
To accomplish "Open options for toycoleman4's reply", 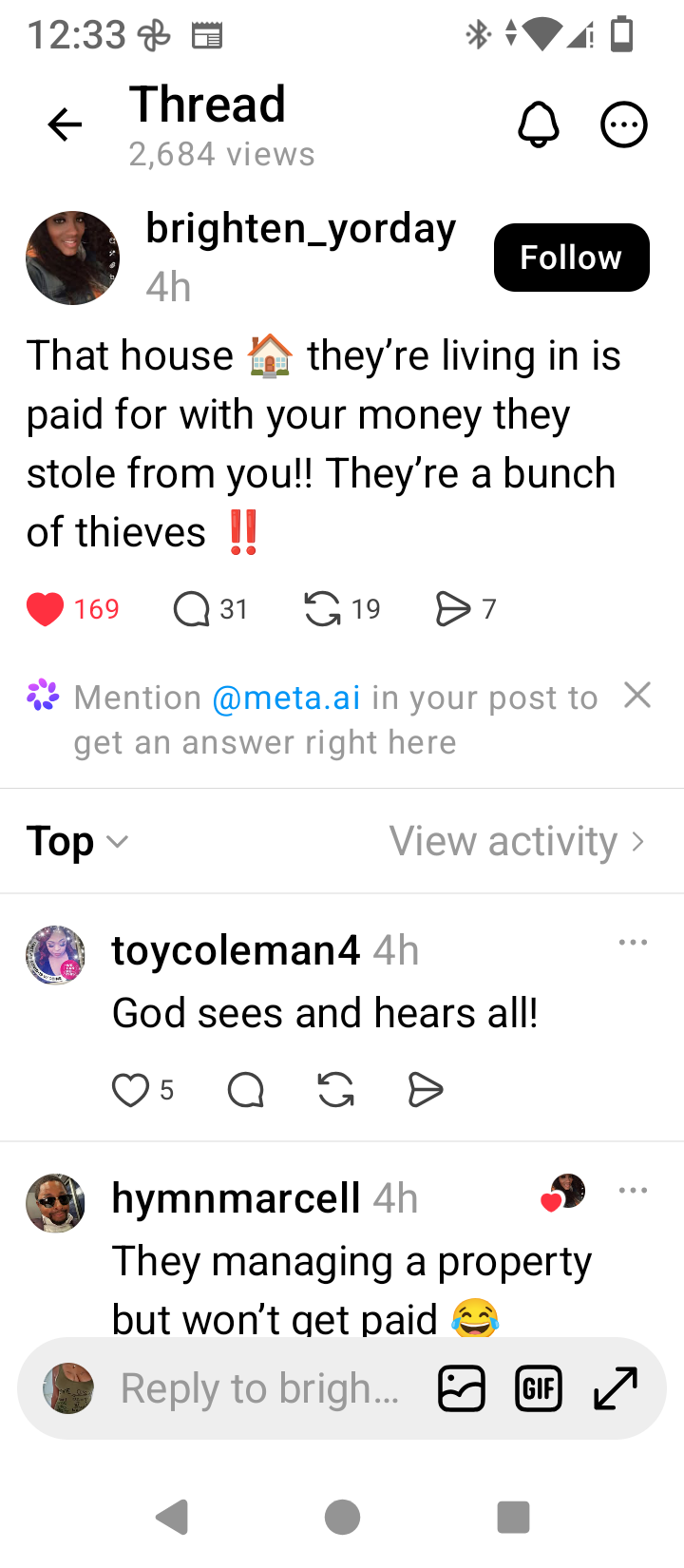I will pos(633,943).
